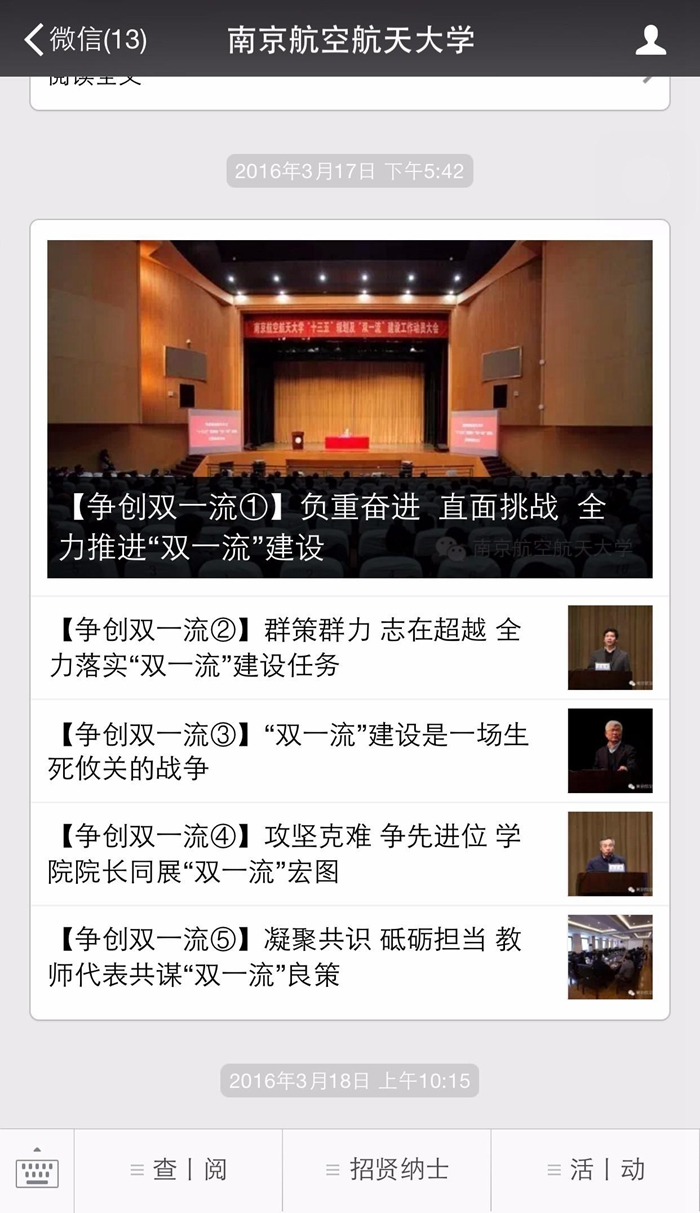The width and height of the screenshot is (700, 1213).
Task: Go back to the WeChat message list
Action: pos(85,39)
